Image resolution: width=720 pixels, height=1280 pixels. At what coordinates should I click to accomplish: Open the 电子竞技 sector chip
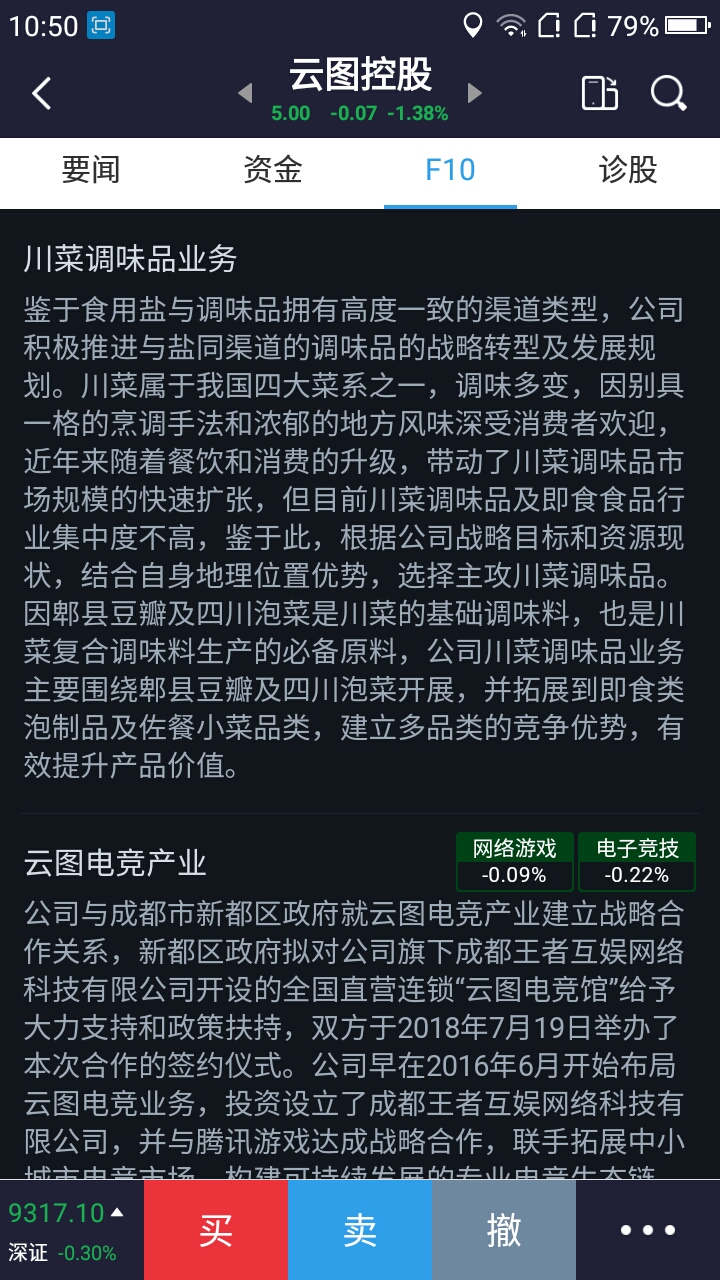[x=638, y=862]
